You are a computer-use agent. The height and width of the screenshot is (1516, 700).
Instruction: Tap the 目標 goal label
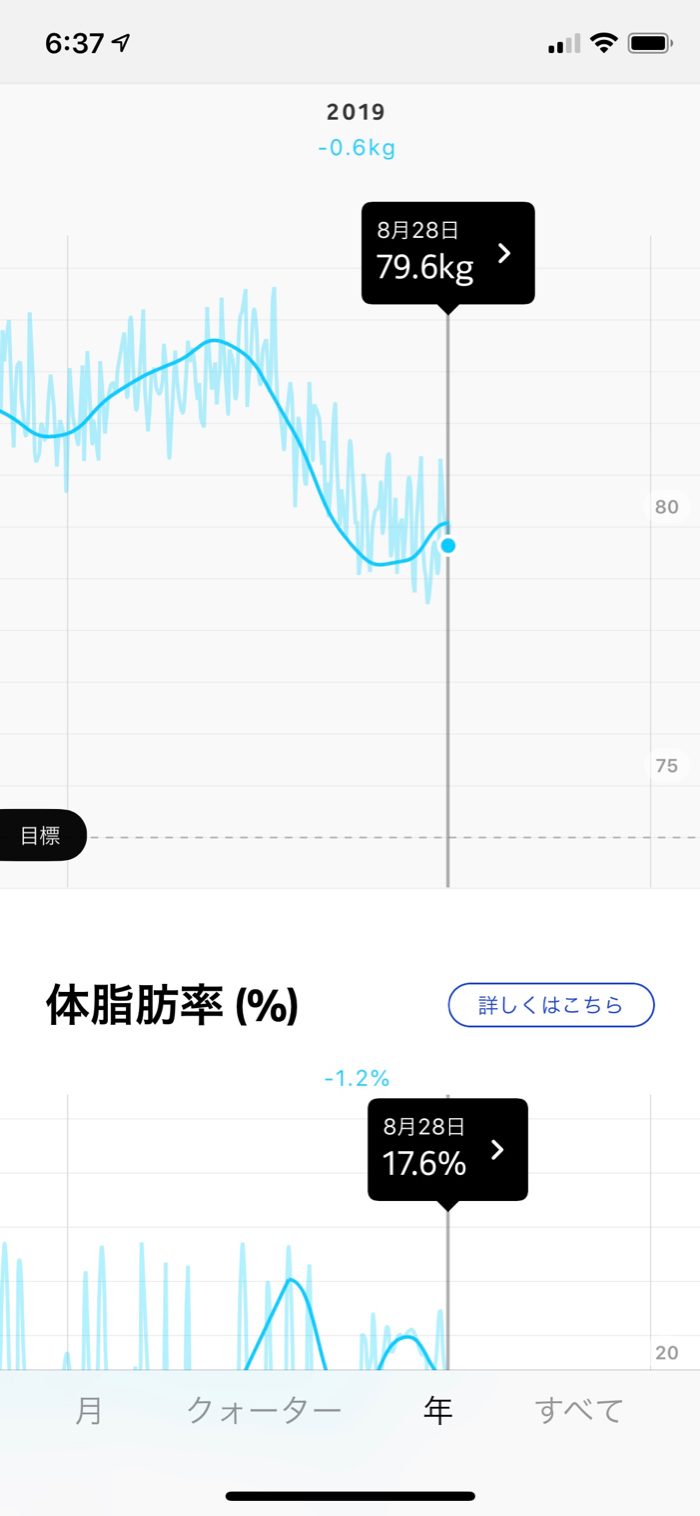[x=42, y=836]
